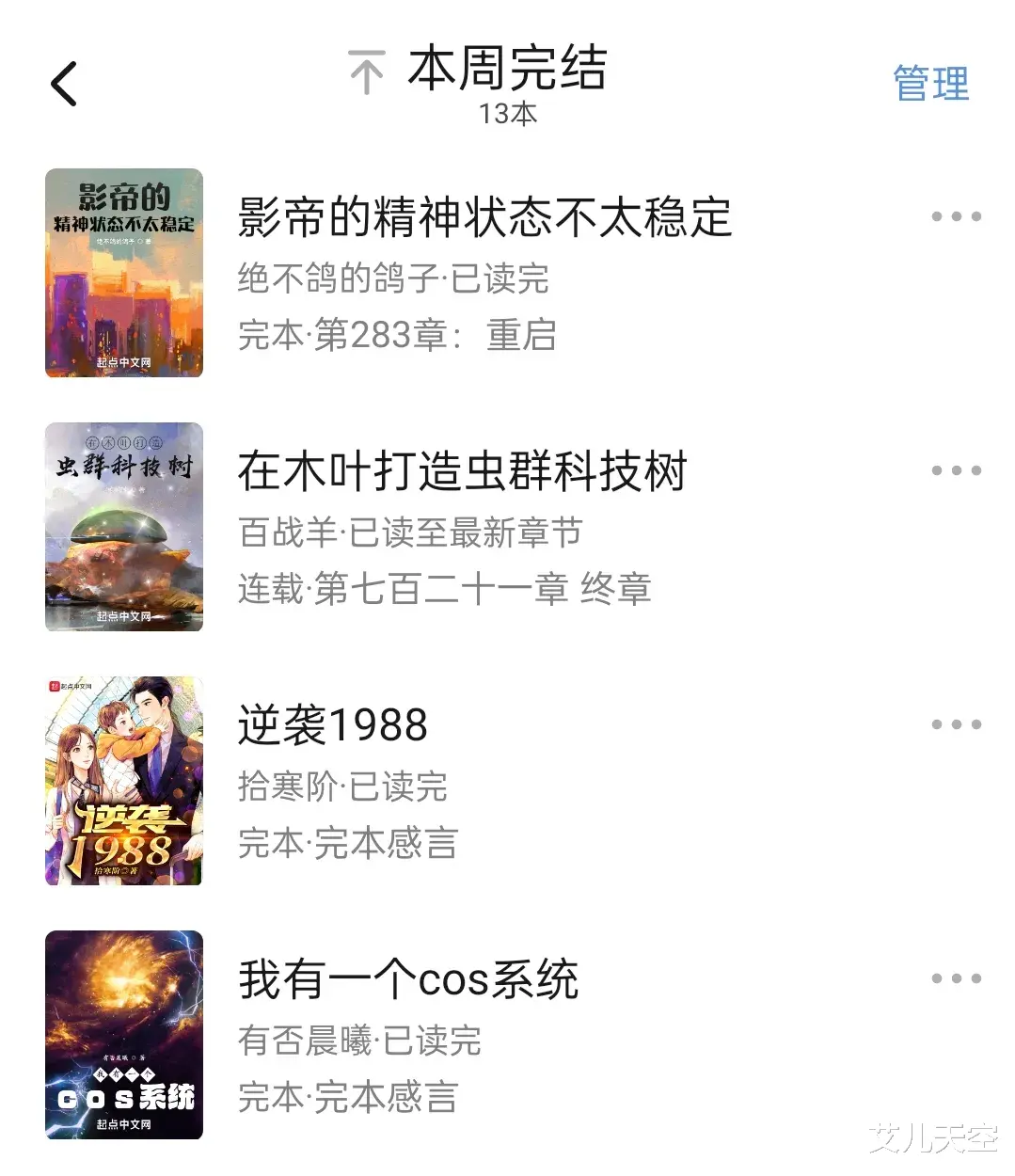The image size is (1015, 1176).
Task: Tap the pin-to-top arrow icon
Action: [x=367, y=72]
